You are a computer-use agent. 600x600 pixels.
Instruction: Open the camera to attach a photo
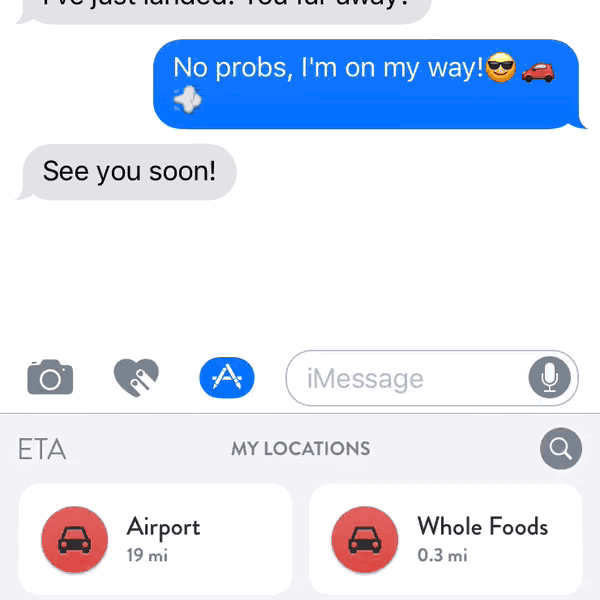tap(50, 378)
